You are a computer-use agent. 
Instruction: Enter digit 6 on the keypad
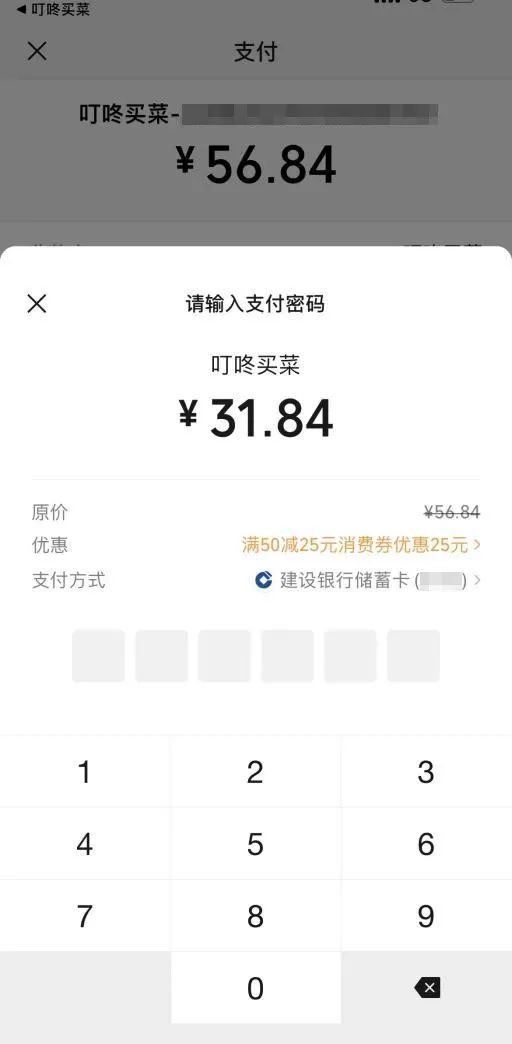pyautogui.click(x=427, y=844)
